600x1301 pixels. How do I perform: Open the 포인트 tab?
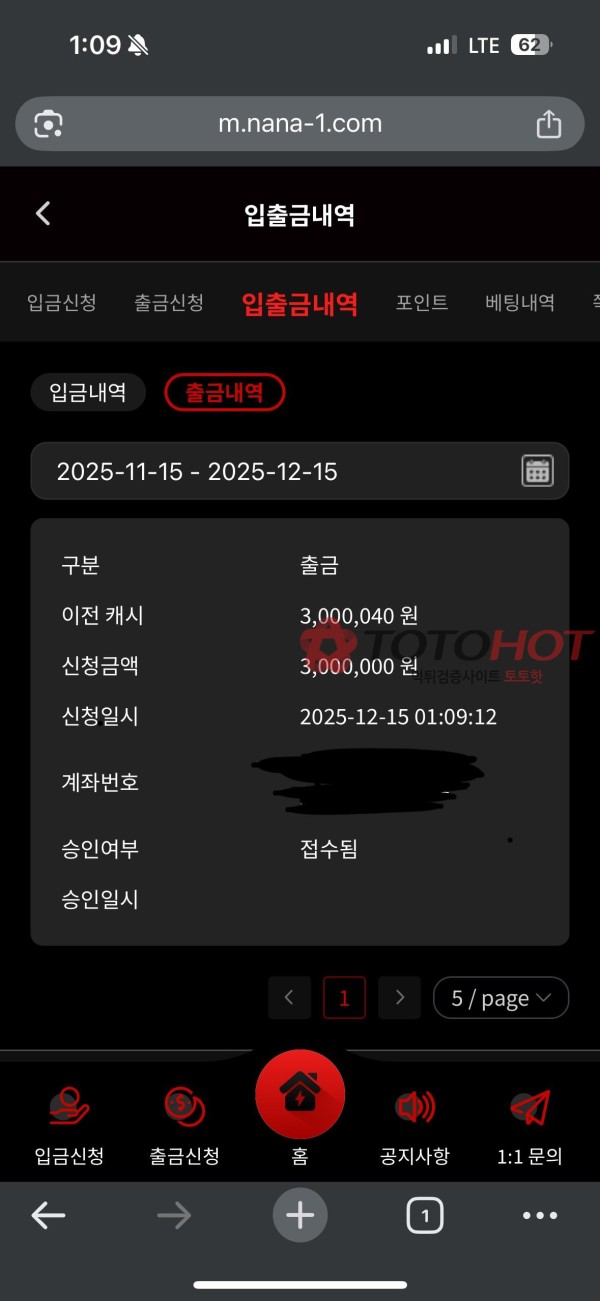coord(422,303)
